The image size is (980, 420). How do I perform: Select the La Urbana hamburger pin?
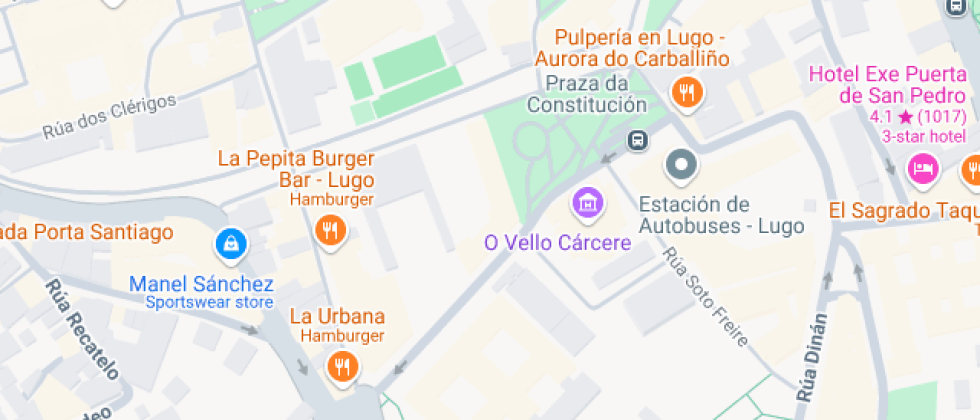pos(342,367)
